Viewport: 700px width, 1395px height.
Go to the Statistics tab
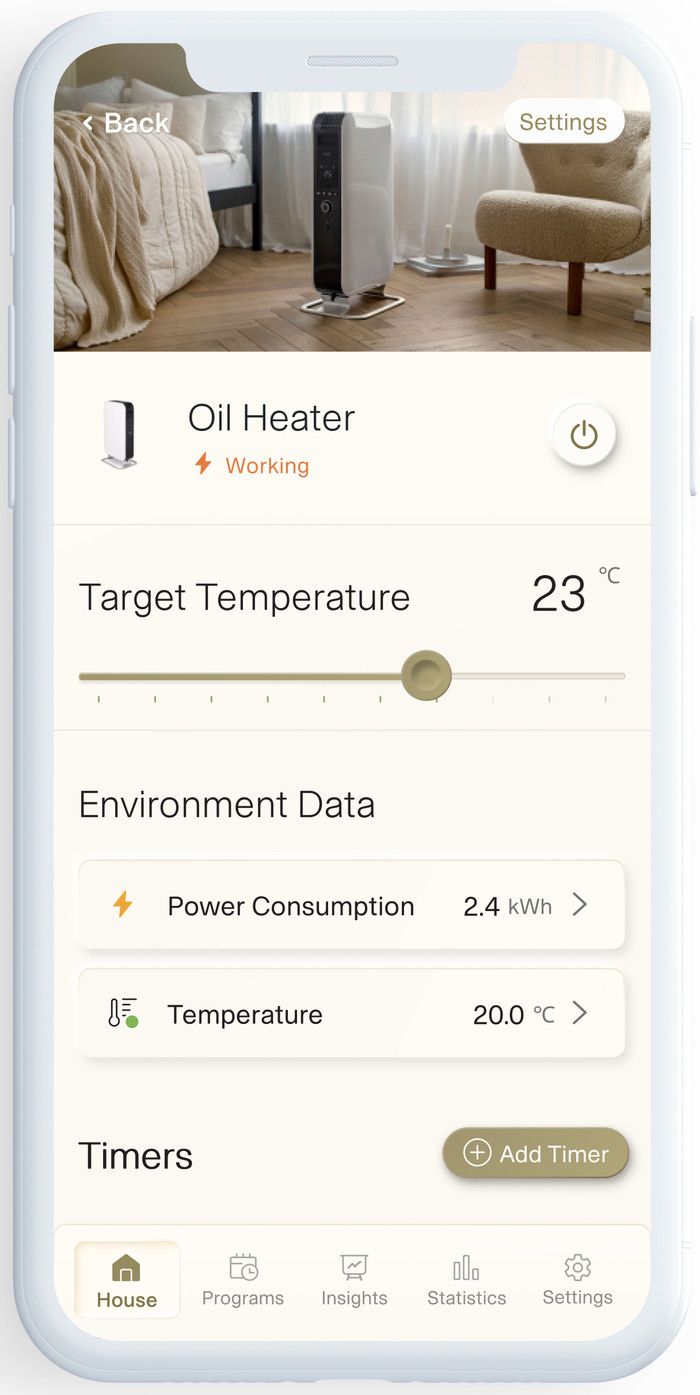(x=466, y=1282)
